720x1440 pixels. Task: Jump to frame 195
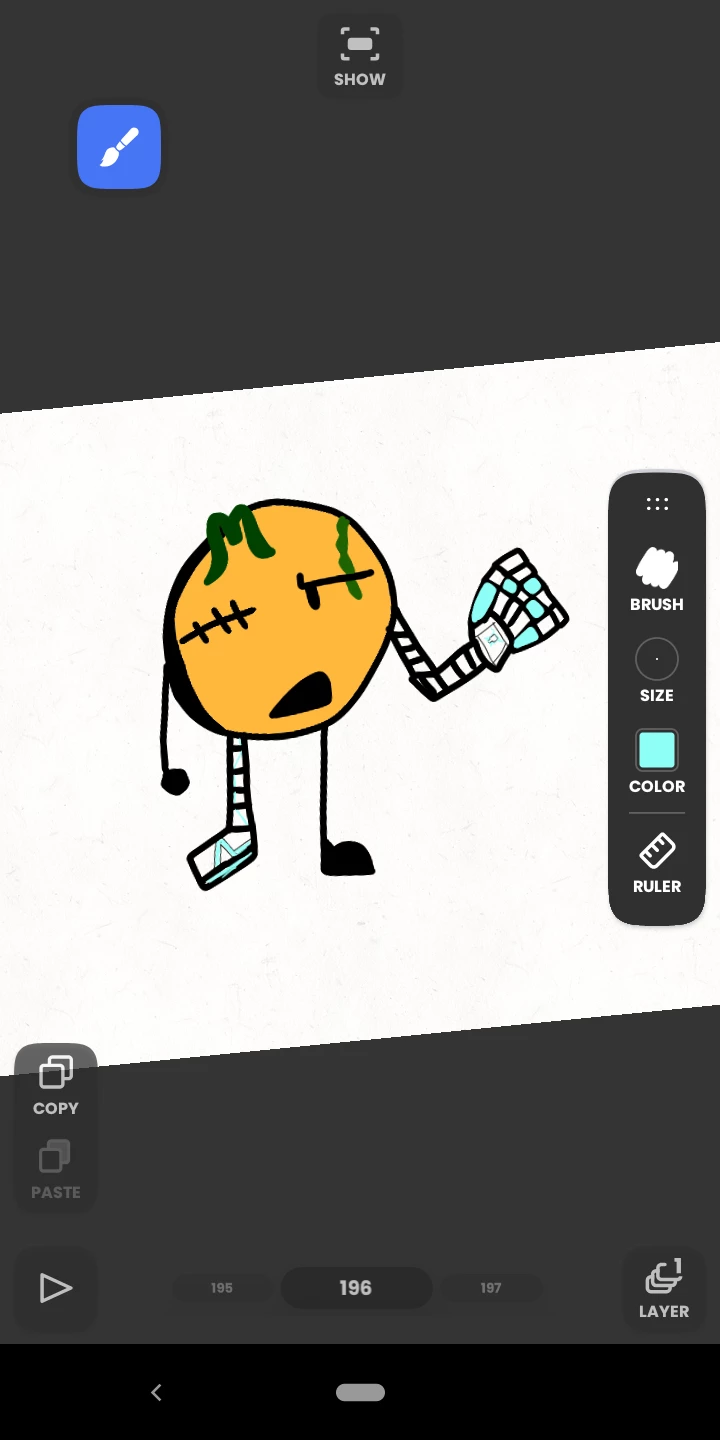click(x=222, y=1288)
